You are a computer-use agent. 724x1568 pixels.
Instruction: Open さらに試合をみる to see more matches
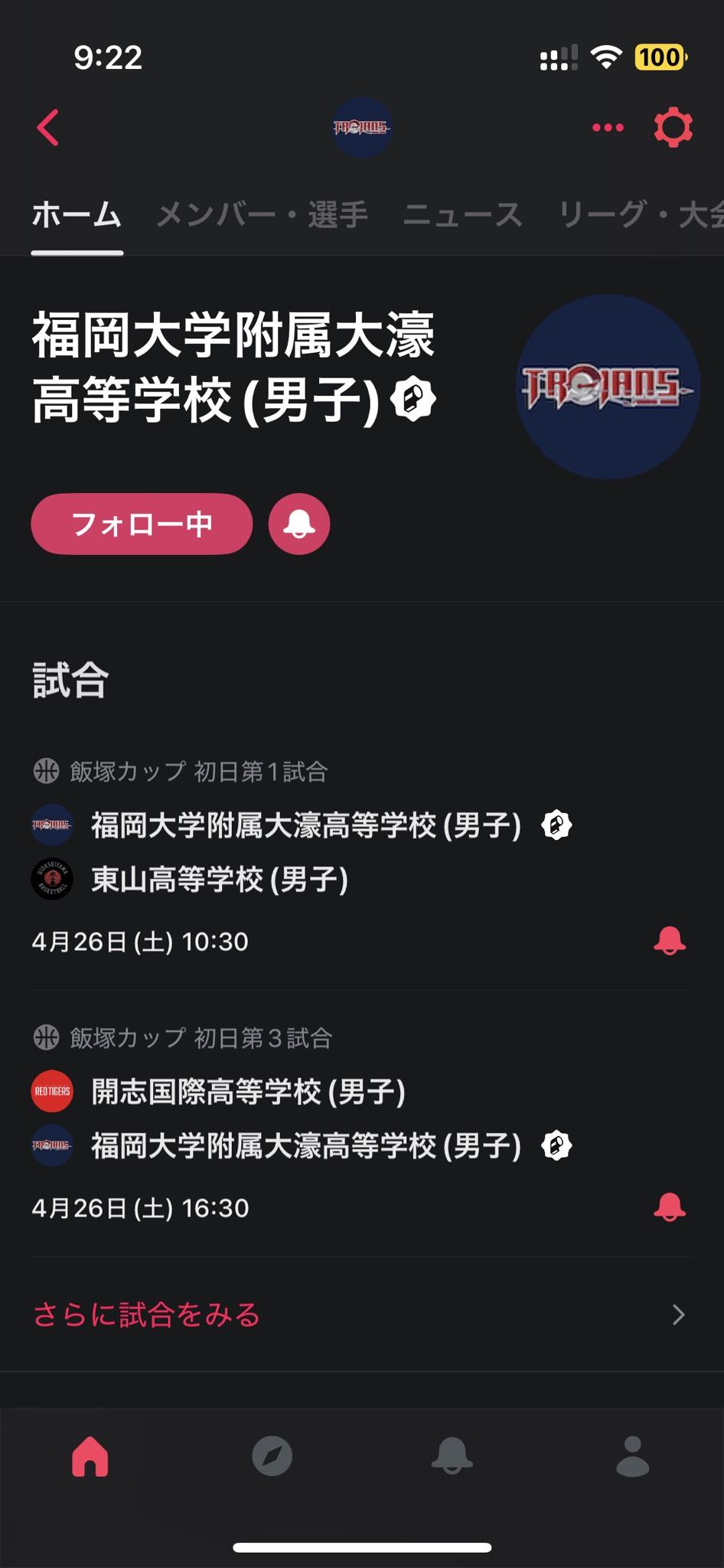click(x=361, y=1315)
